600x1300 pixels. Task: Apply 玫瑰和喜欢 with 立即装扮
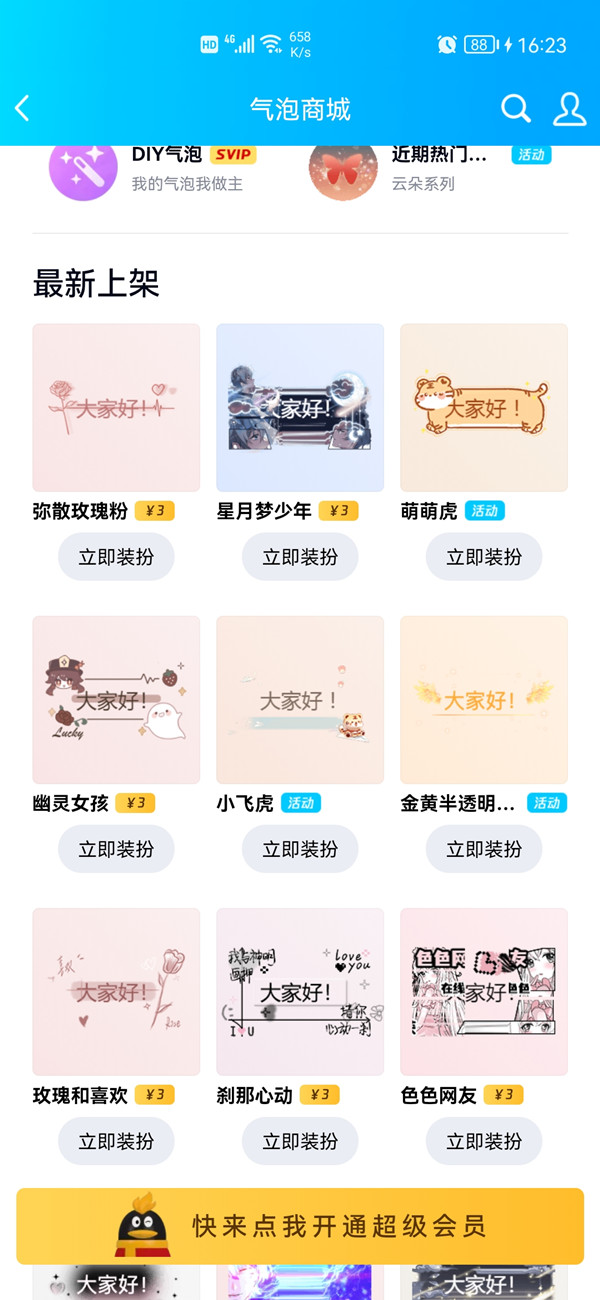[x=116, y=1141]
